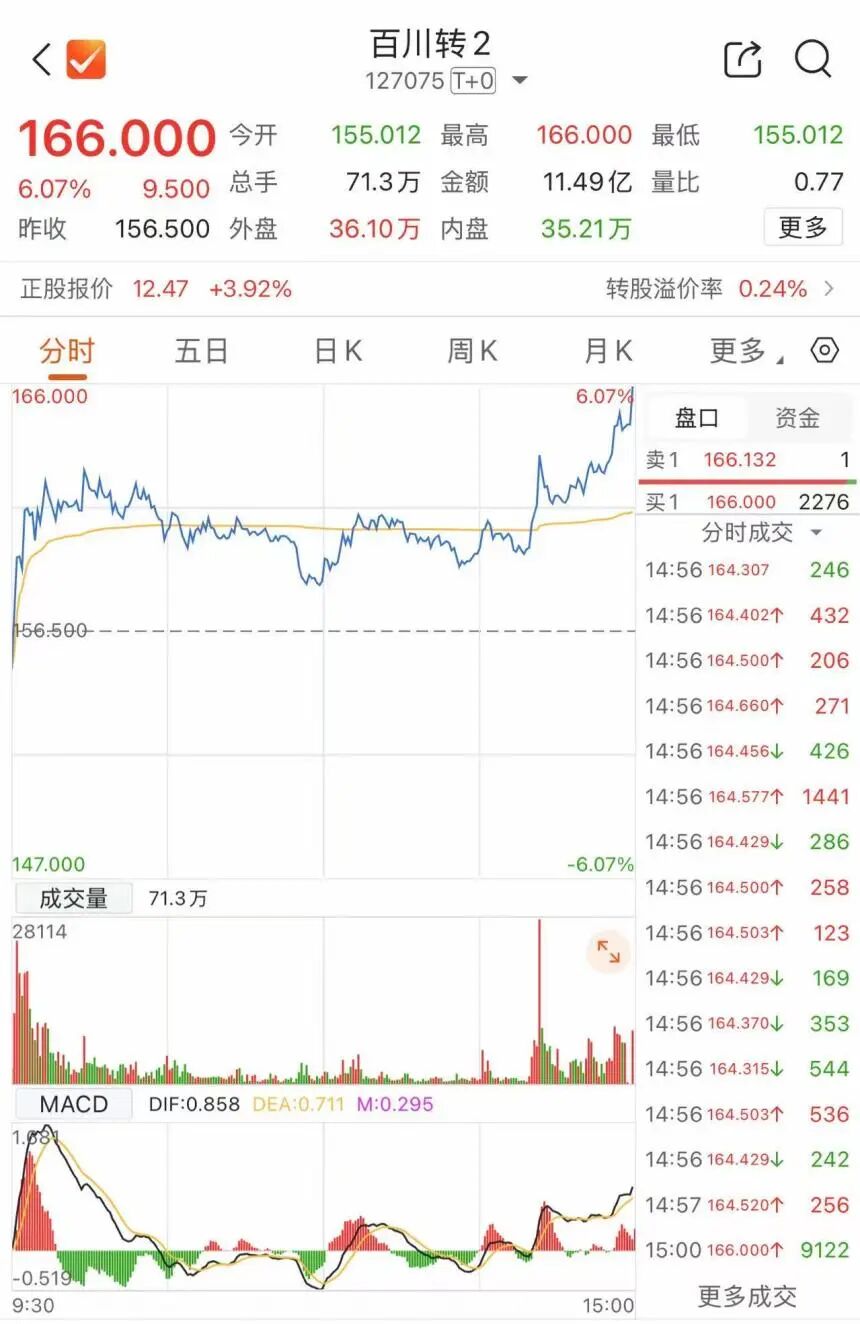
Task: Show the 月K chart tab
Action: tap(608, 351)
